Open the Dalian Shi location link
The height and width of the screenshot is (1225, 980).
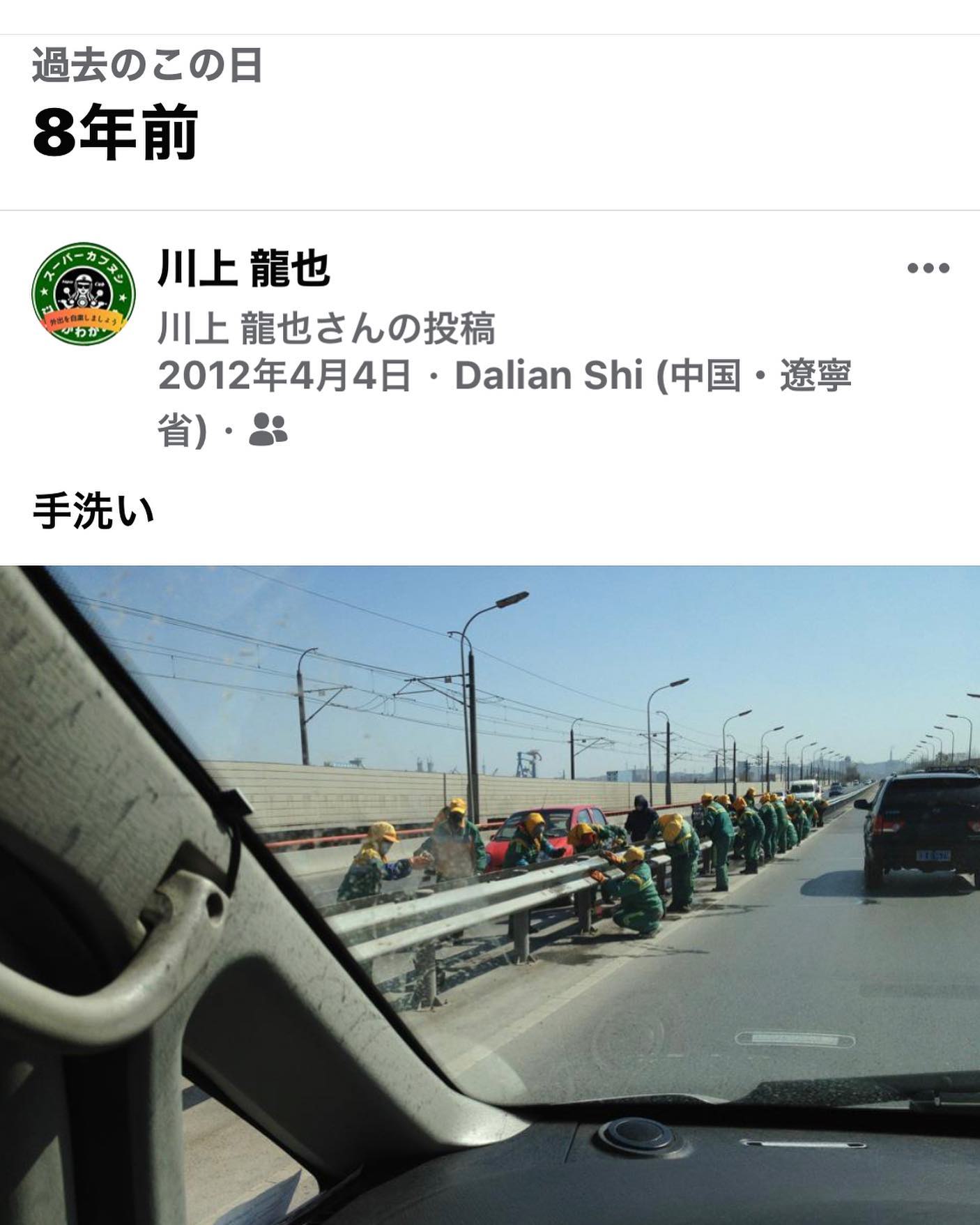pyautogui.click(x=549, y=376)
